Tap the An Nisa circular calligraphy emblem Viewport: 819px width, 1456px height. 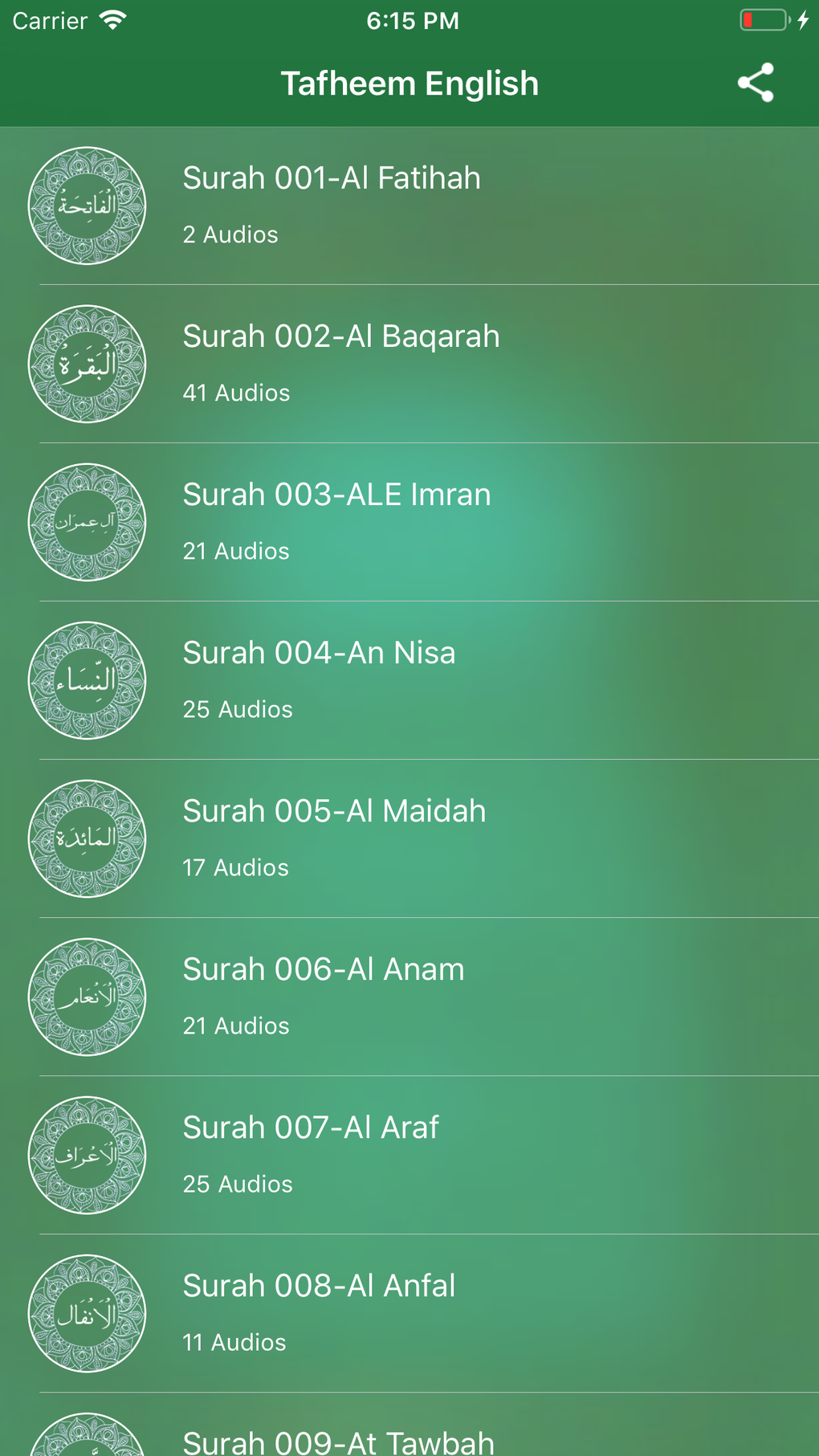[87, 679]
